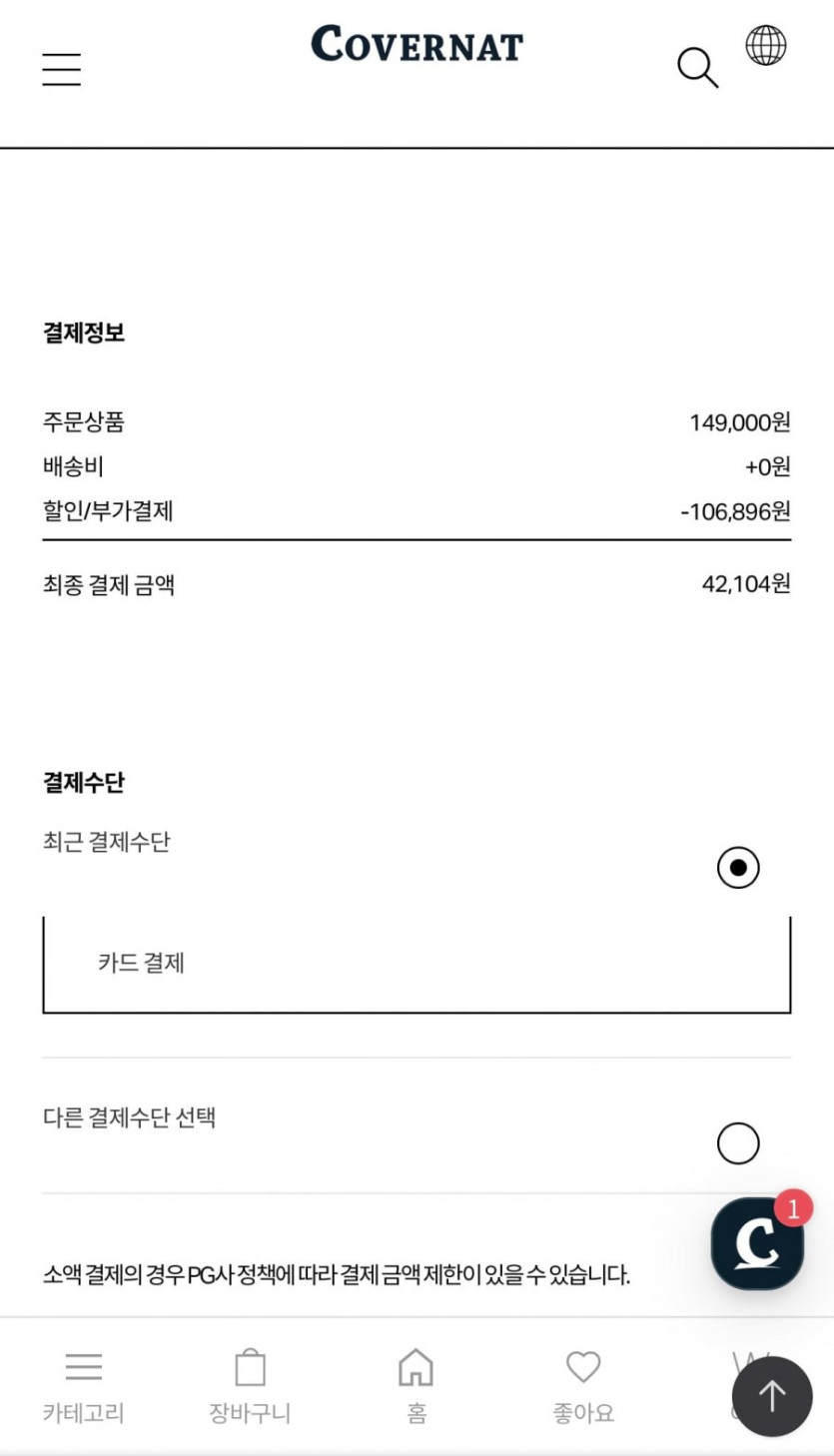This screenshot has height=1456, width=834.
Task: Open the 좋아요 likes tab
Action: (x=583, y=1385)
